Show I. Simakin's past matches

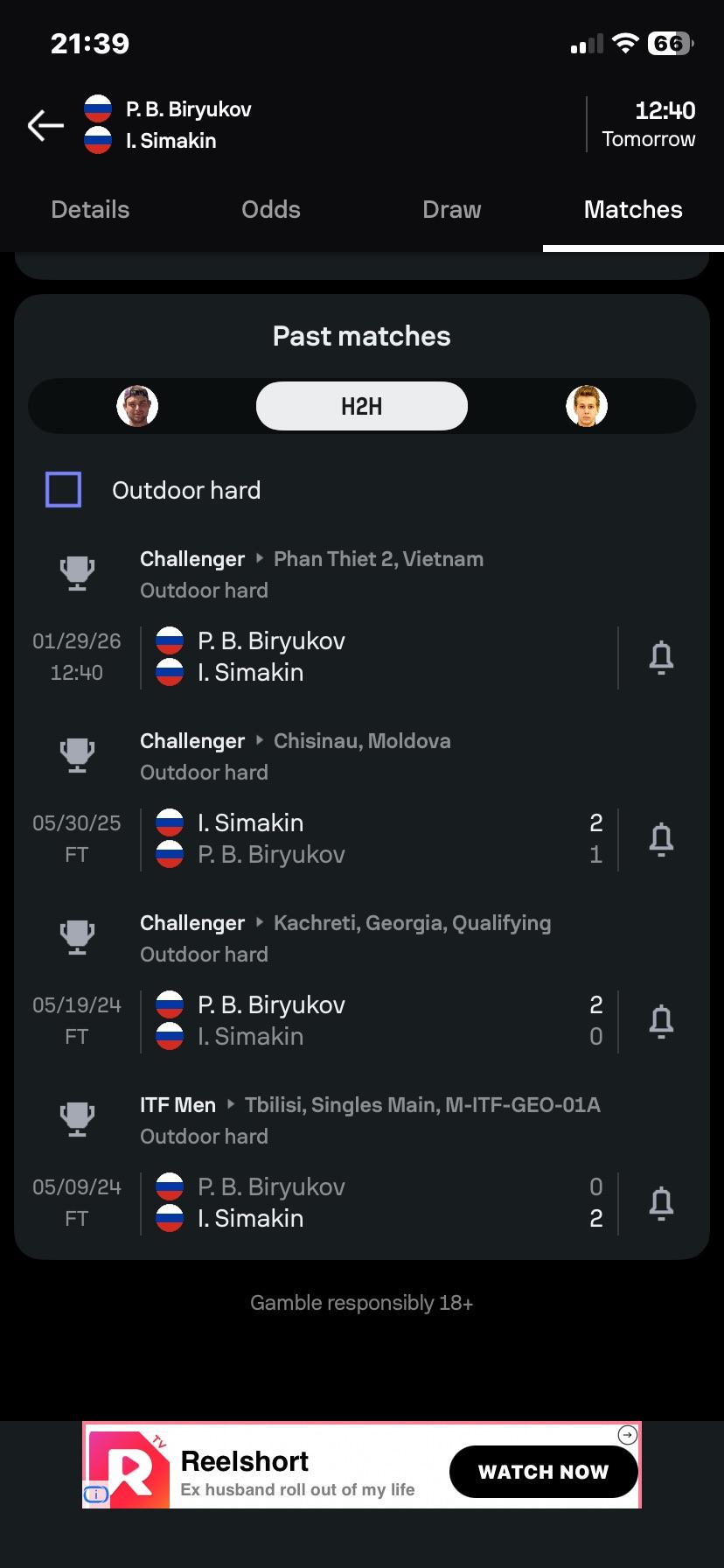[x=586, y=406]
